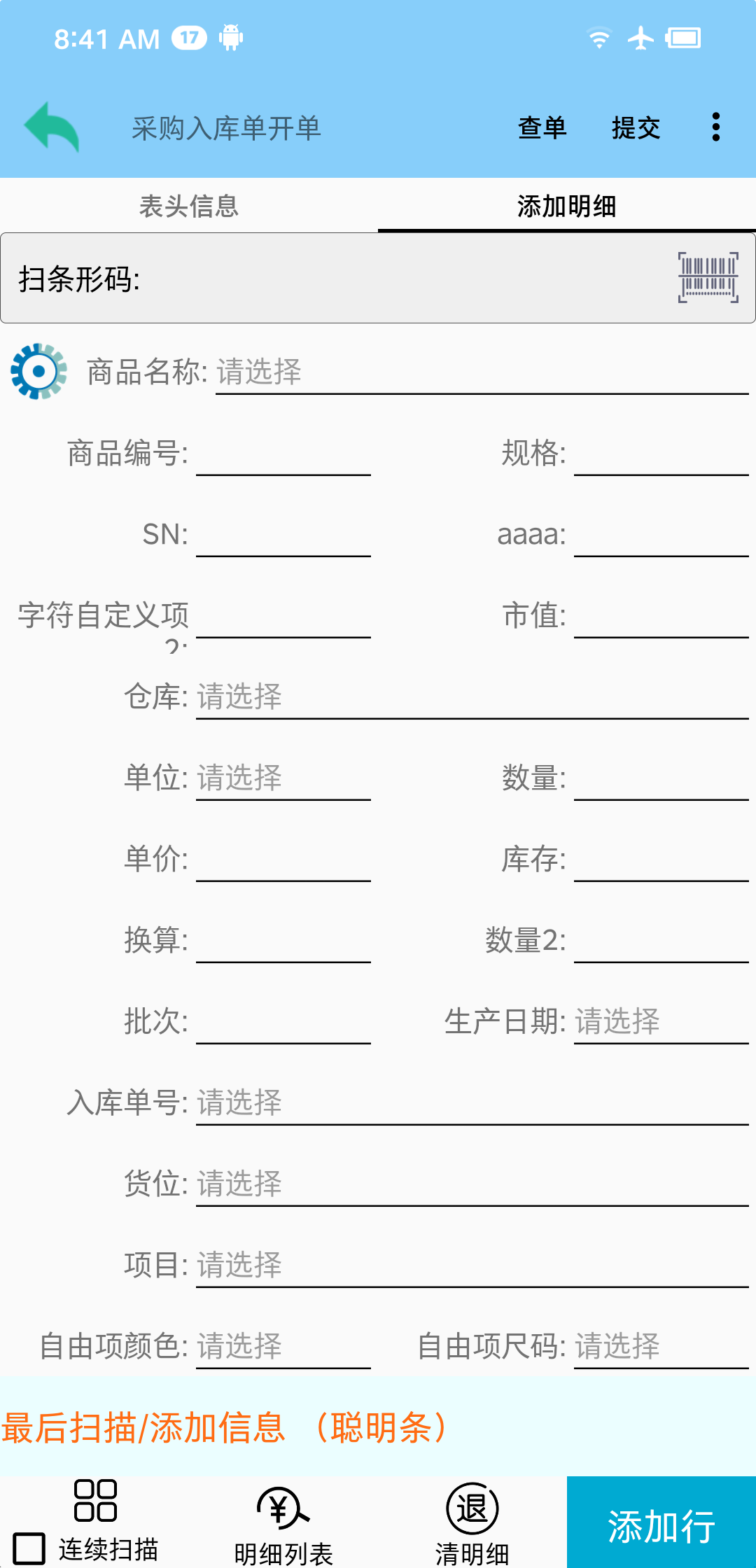Viewport: 756px width, 1568px height.
Task: Enter the 单价 price field
Action: tap(283, 859)
